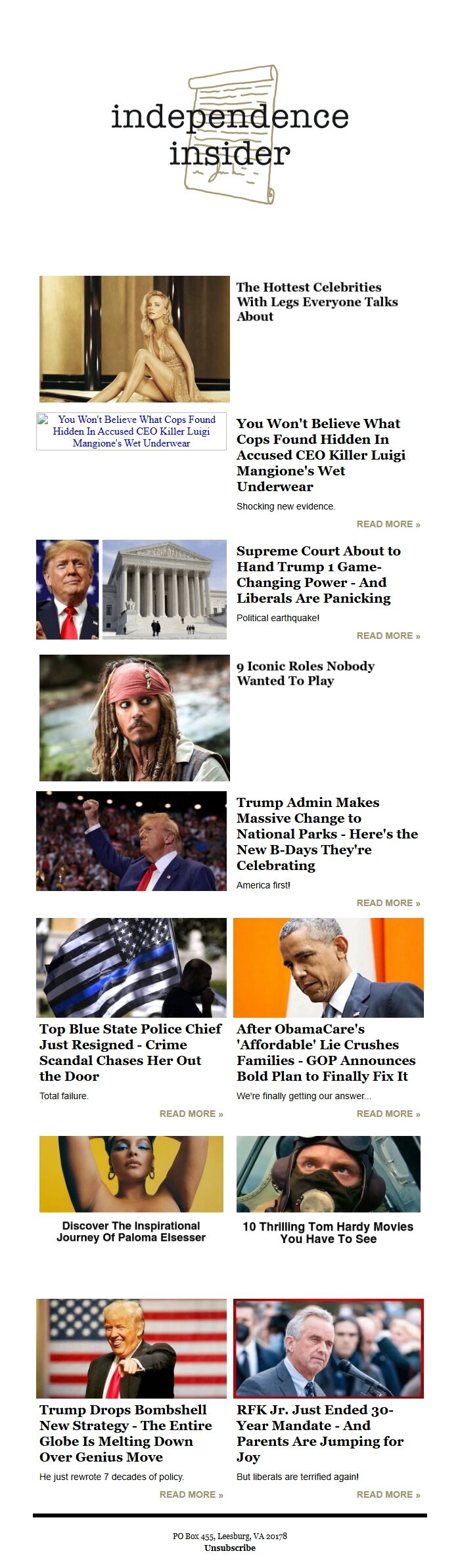
Task: Tap the broken image link about Luigi Mangione
Action: pos(131,431)
